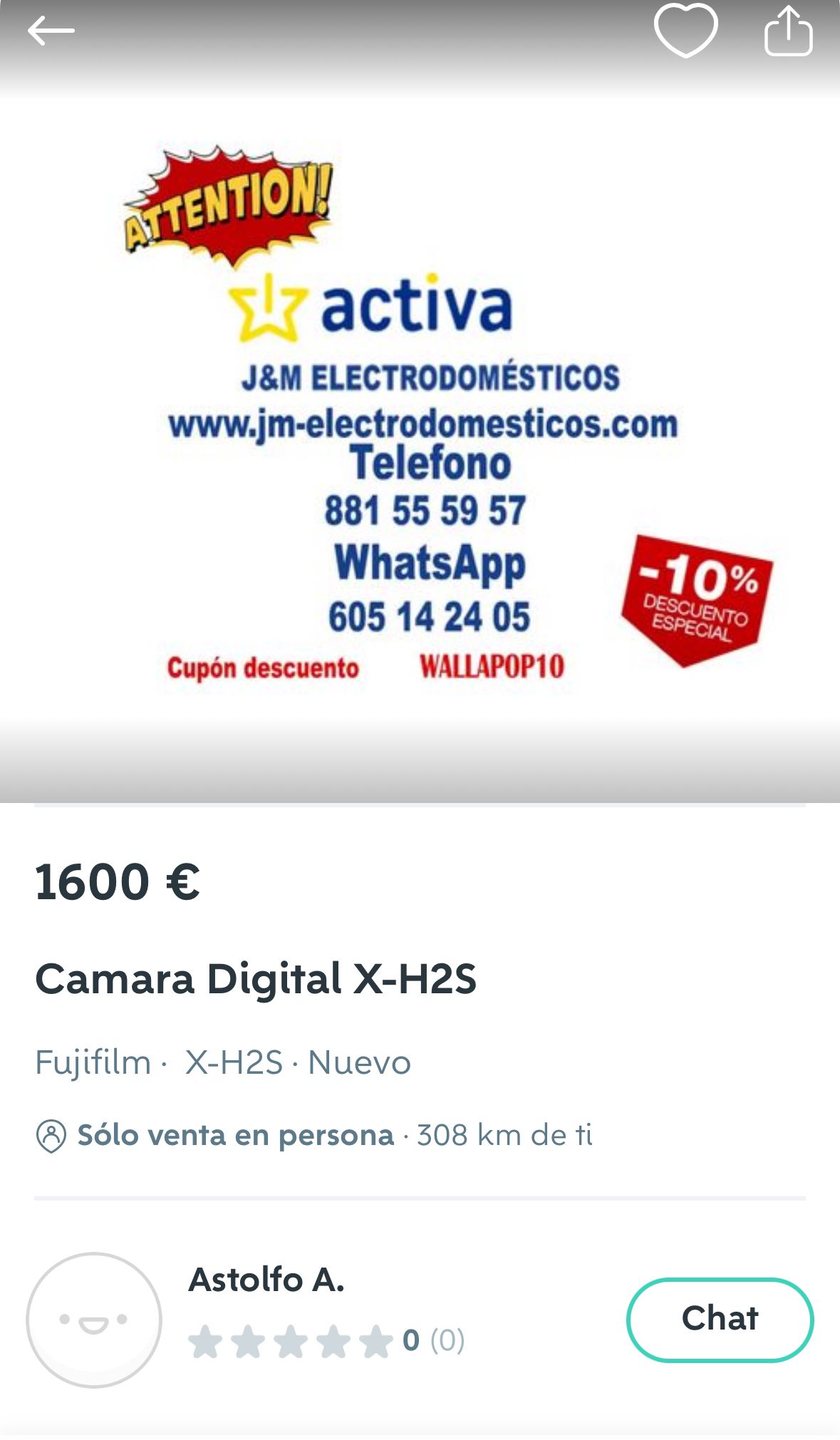Share this Camara Digital X-H2S listing
840x1440 pixels.
(788, 31)
